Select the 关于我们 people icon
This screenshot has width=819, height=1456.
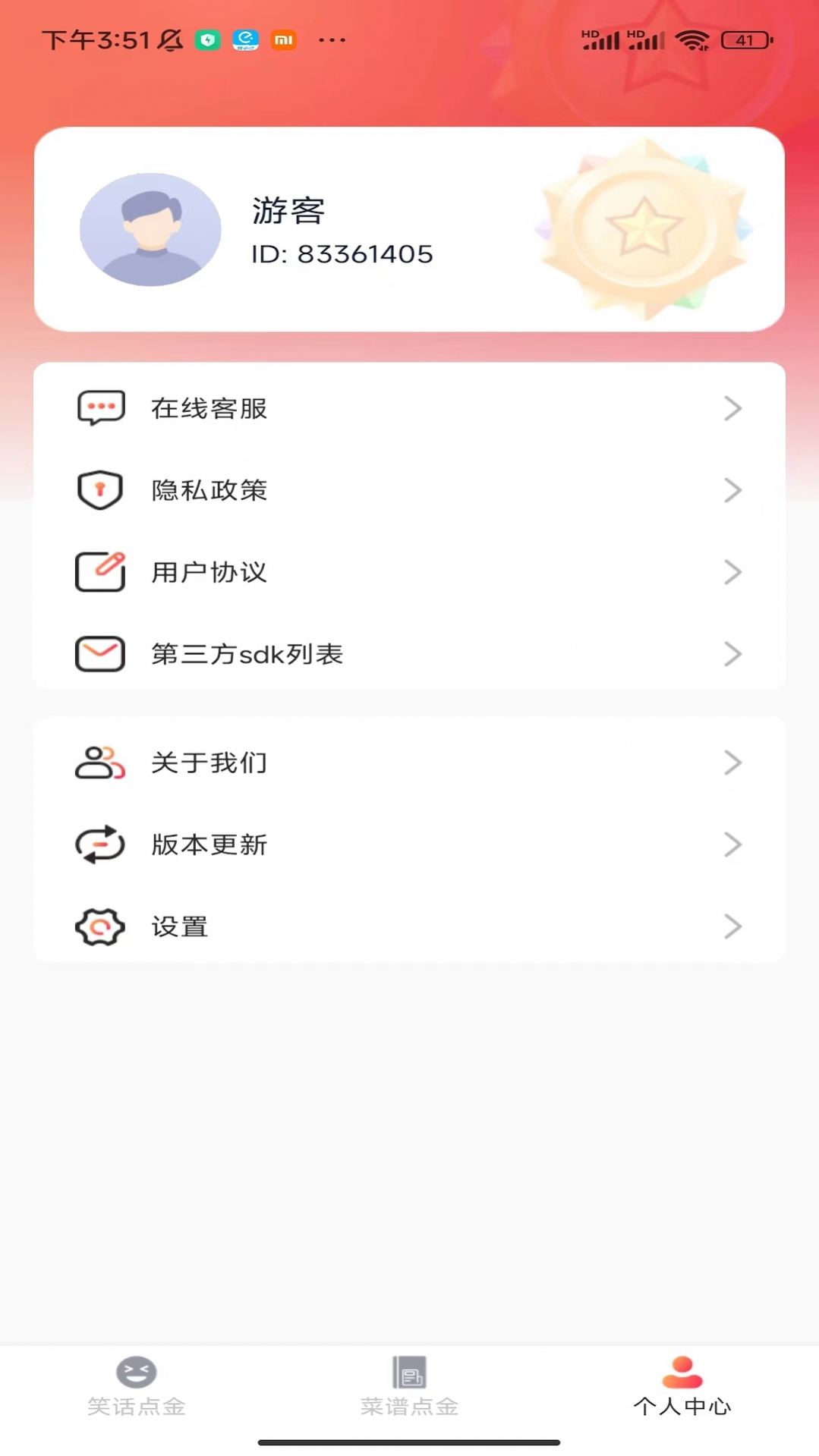[99, 763]
